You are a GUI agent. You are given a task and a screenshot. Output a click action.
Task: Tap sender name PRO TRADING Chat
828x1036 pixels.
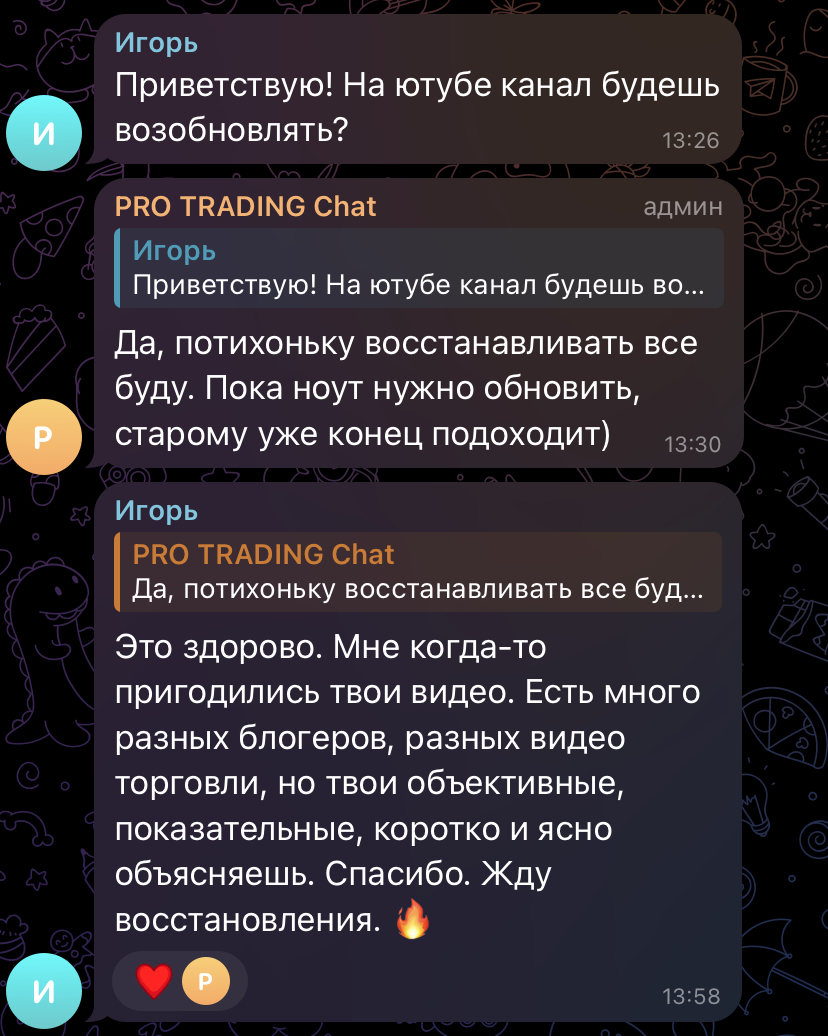245,206
